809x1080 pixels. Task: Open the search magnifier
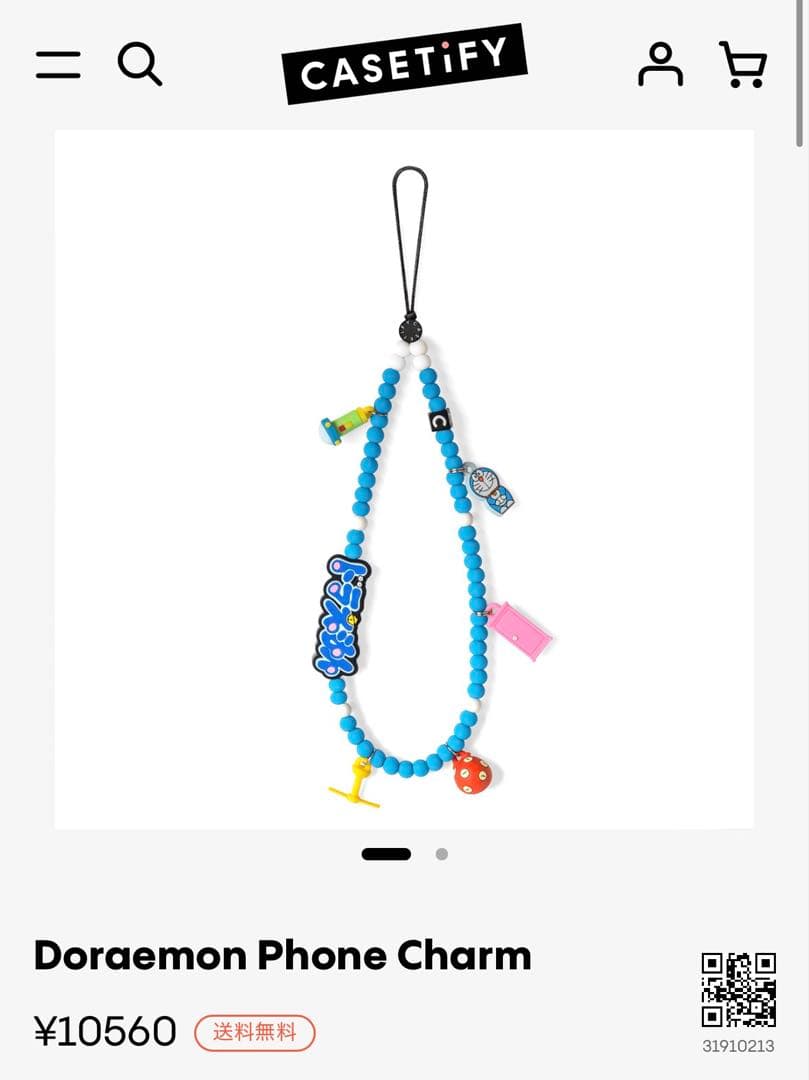pos(140,64)
